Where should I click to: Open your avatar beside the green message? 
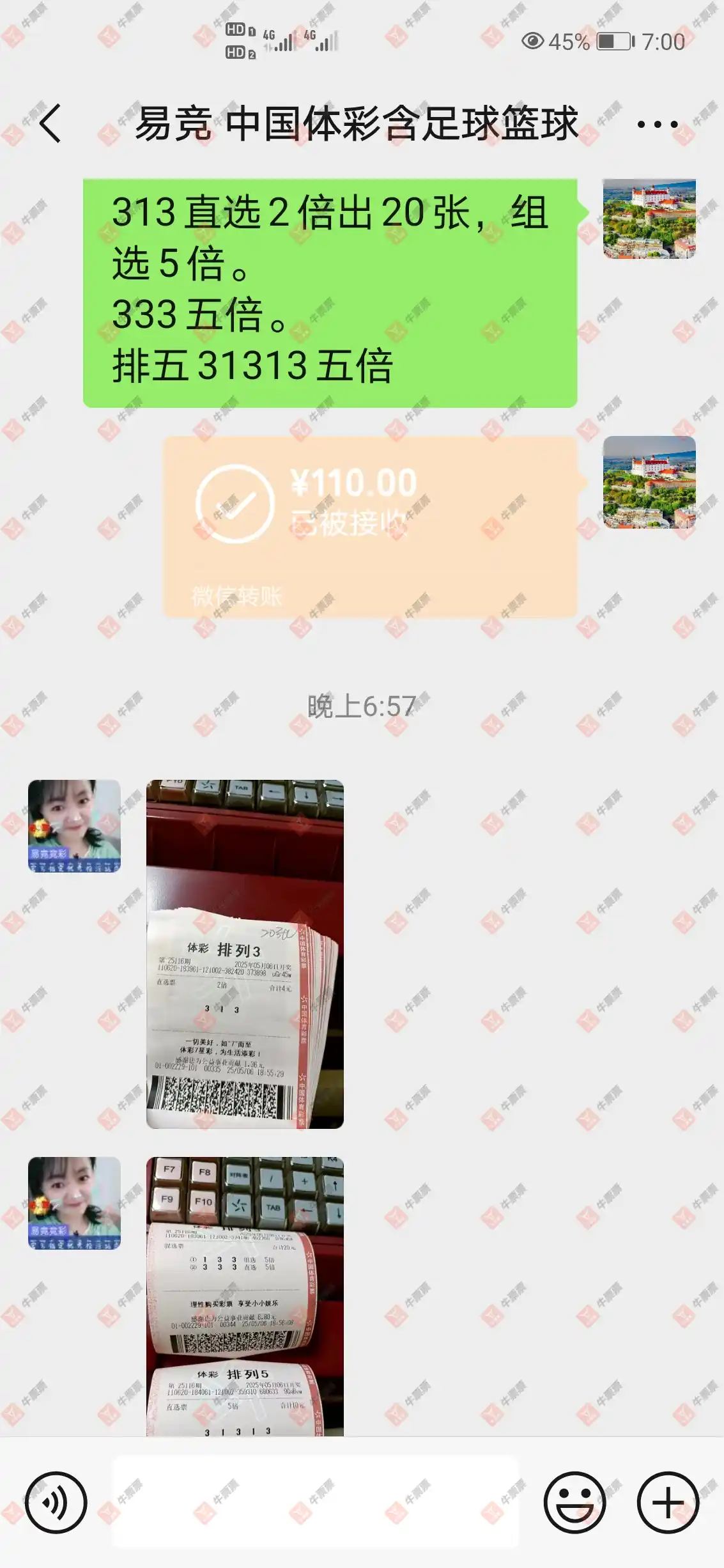649,219
